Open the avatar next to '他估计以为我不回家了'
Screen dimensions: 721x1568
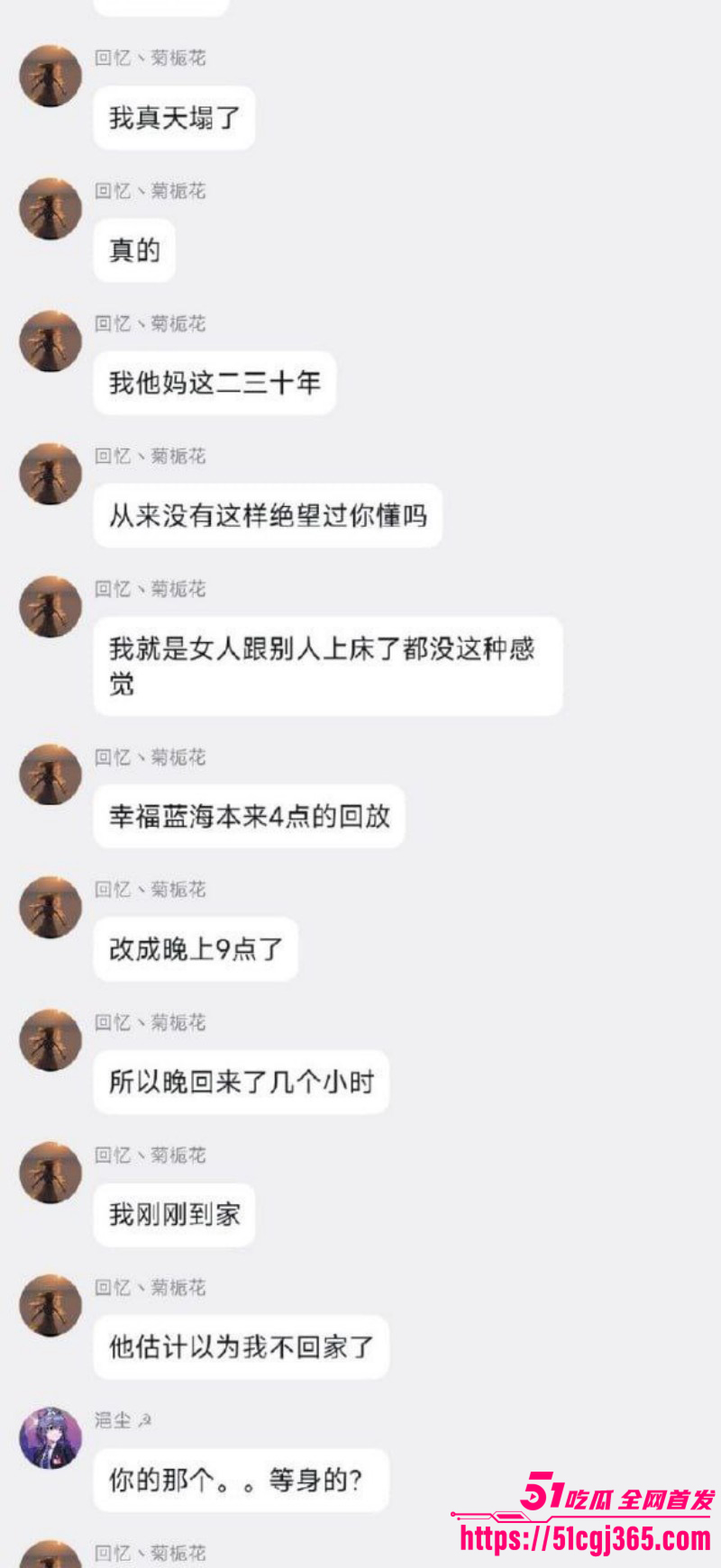[50, 1305]
